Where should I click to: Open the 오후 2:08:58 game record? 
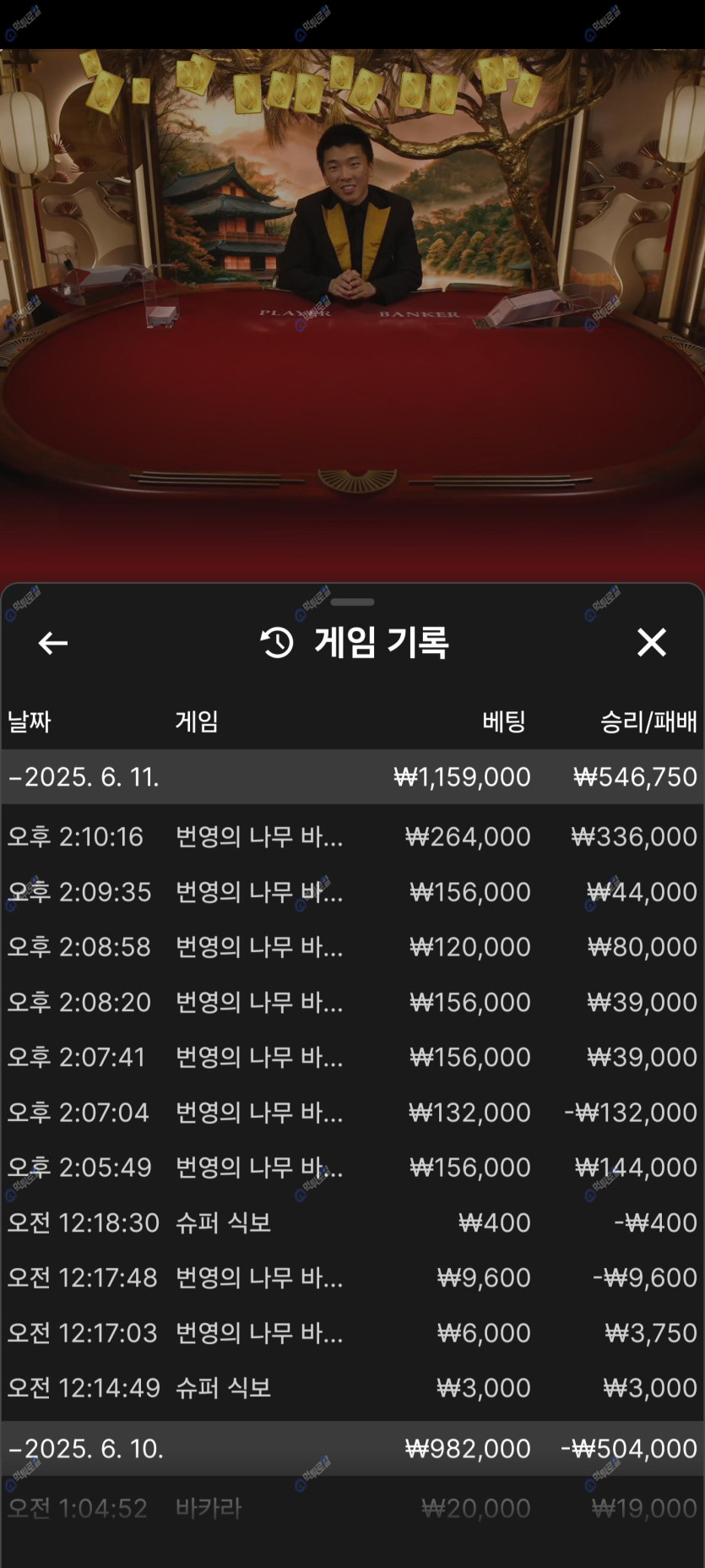pos(352,946)
